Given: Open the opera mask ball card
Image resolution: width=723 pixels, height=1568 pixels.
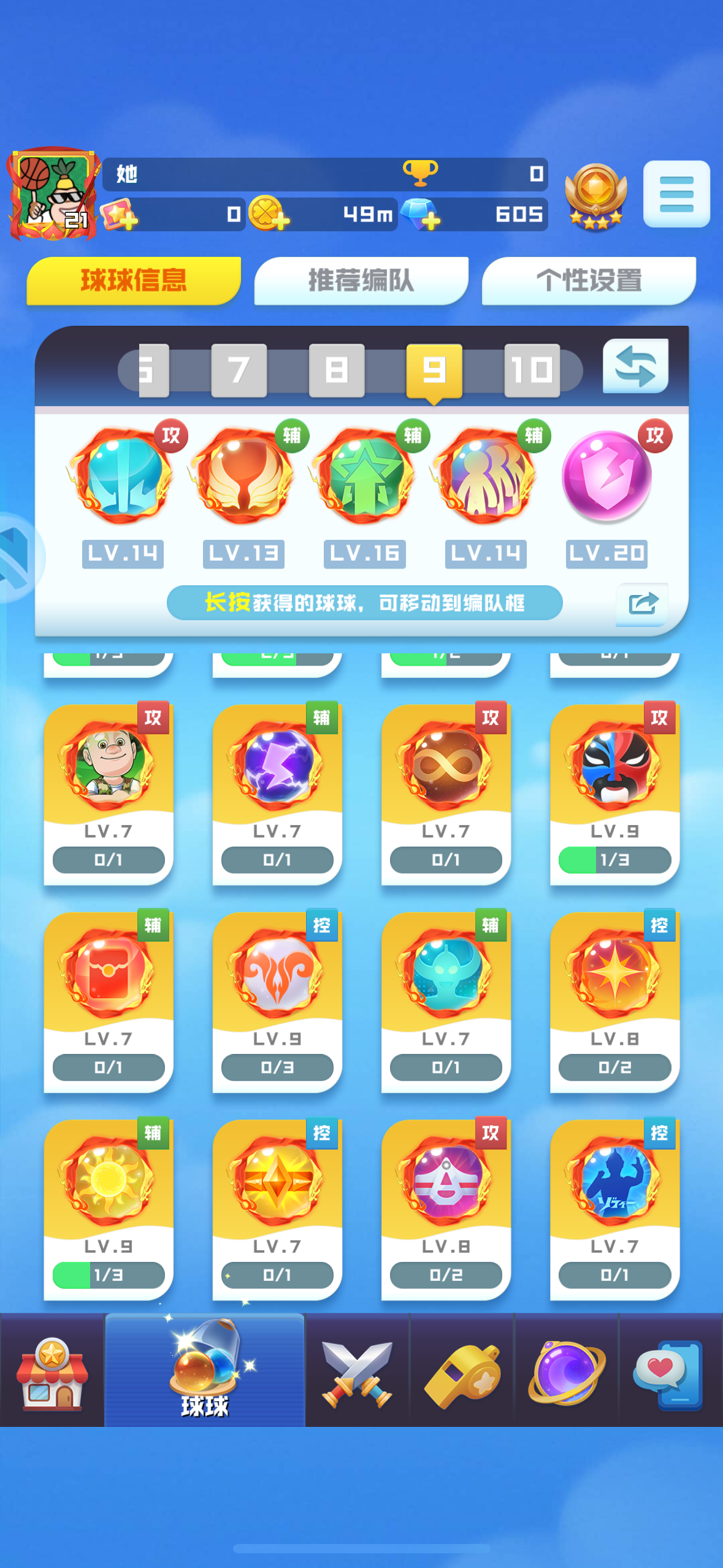Looking at the screenshot, I should (614, 791).
